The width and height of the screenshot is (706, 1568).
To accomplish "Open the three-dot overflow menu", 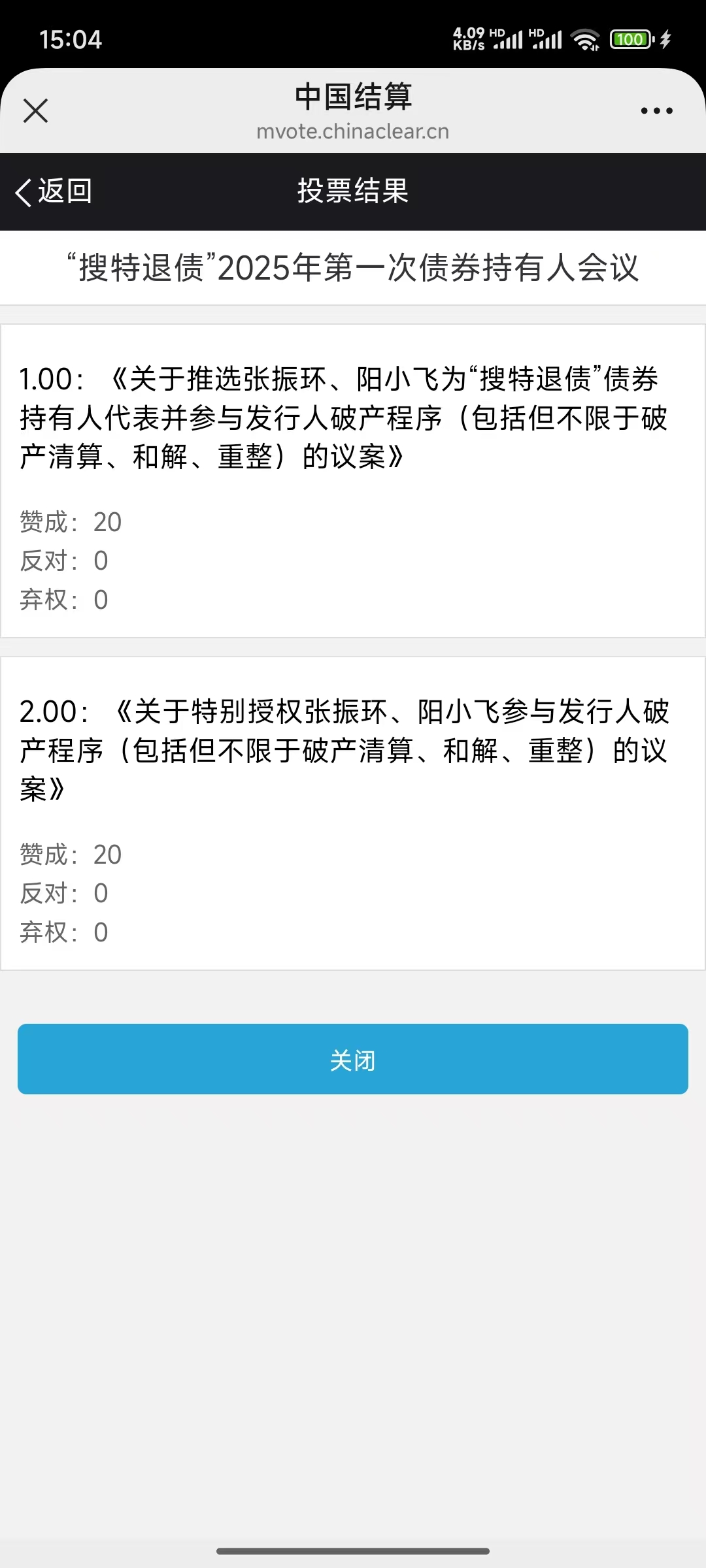I will point(656,110).
